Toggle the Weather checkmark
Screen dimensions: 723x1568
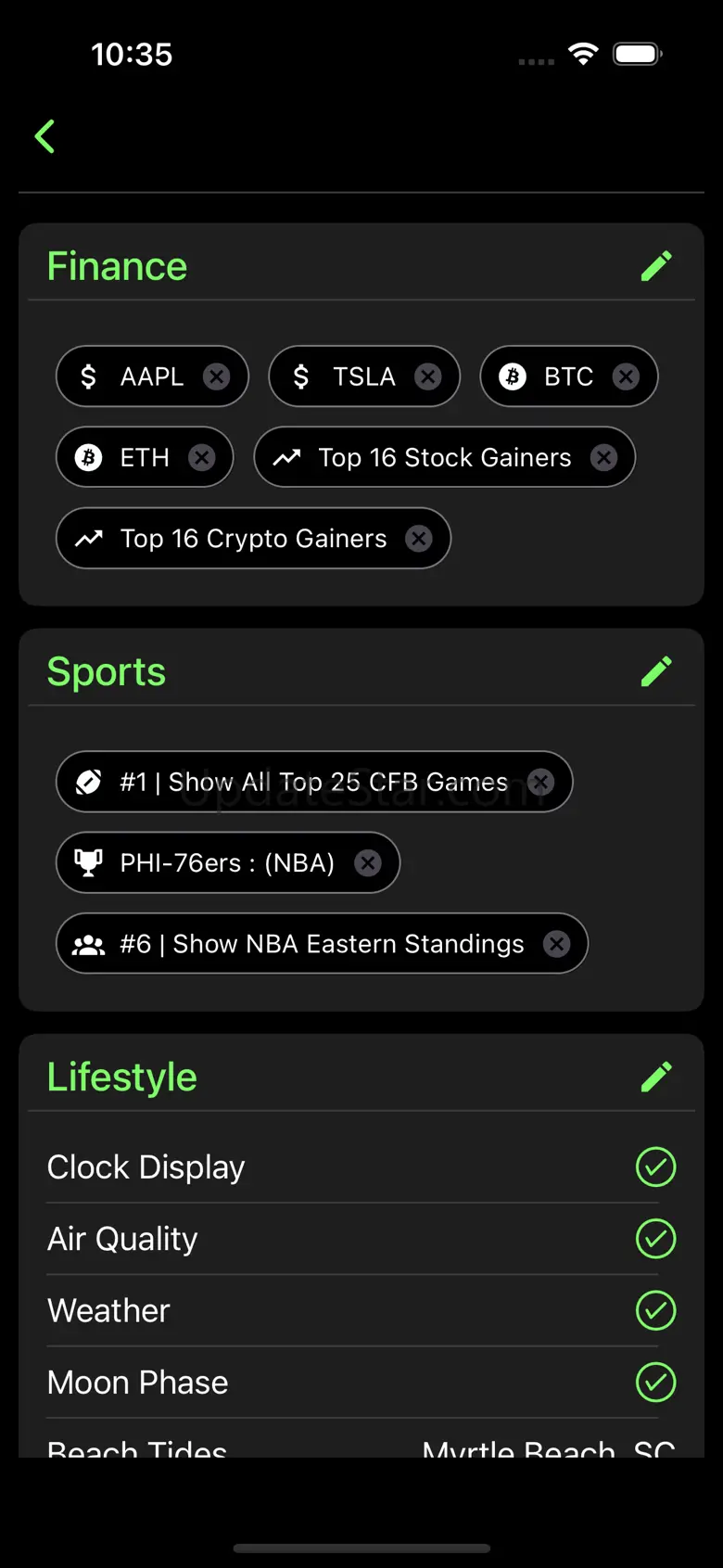pyautogui.click(x=655, y=1310)
